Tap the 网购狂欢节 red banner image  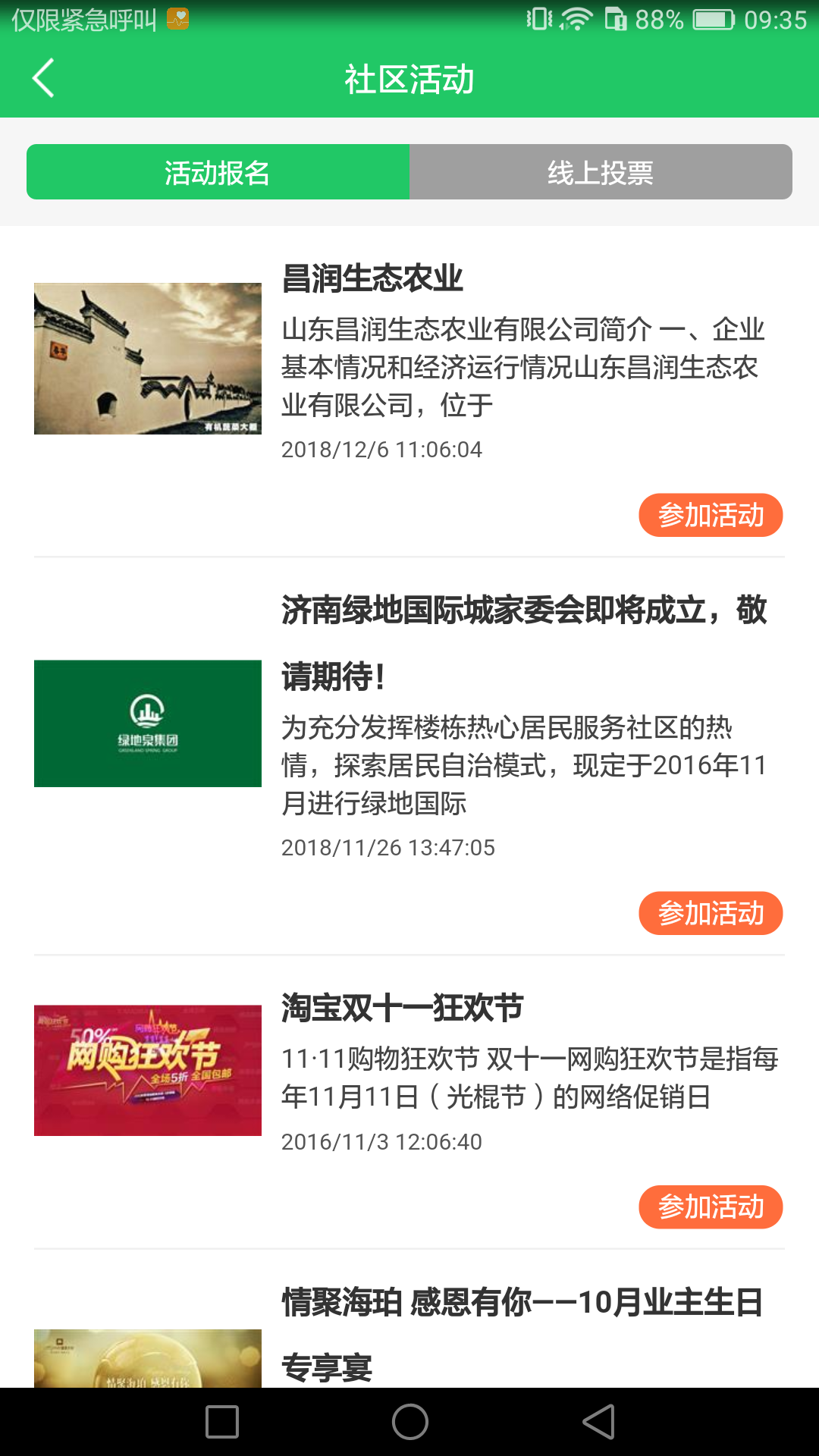pos(147,1069)
